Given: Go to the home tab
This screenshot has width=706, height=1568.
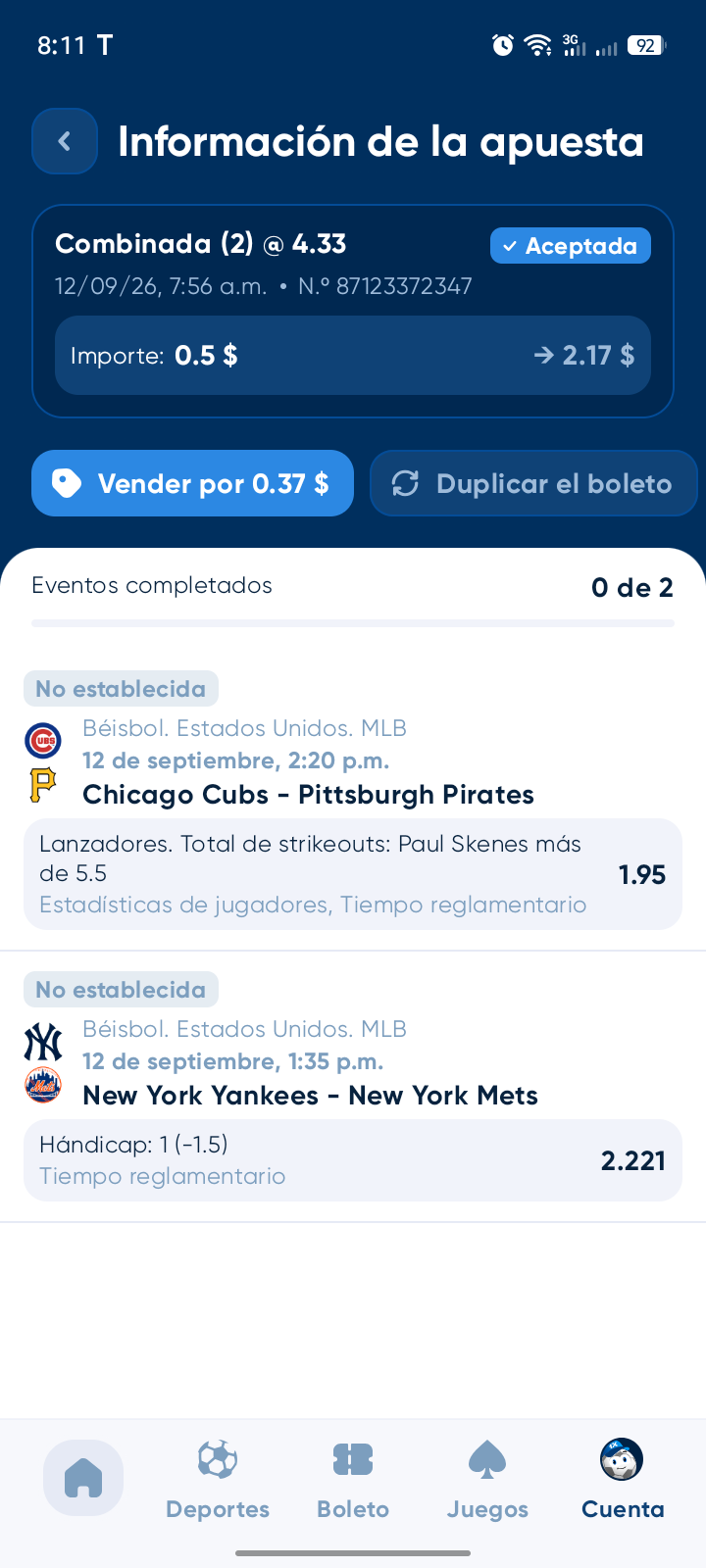Looking at the screenshot, I should pos(83,1478).
